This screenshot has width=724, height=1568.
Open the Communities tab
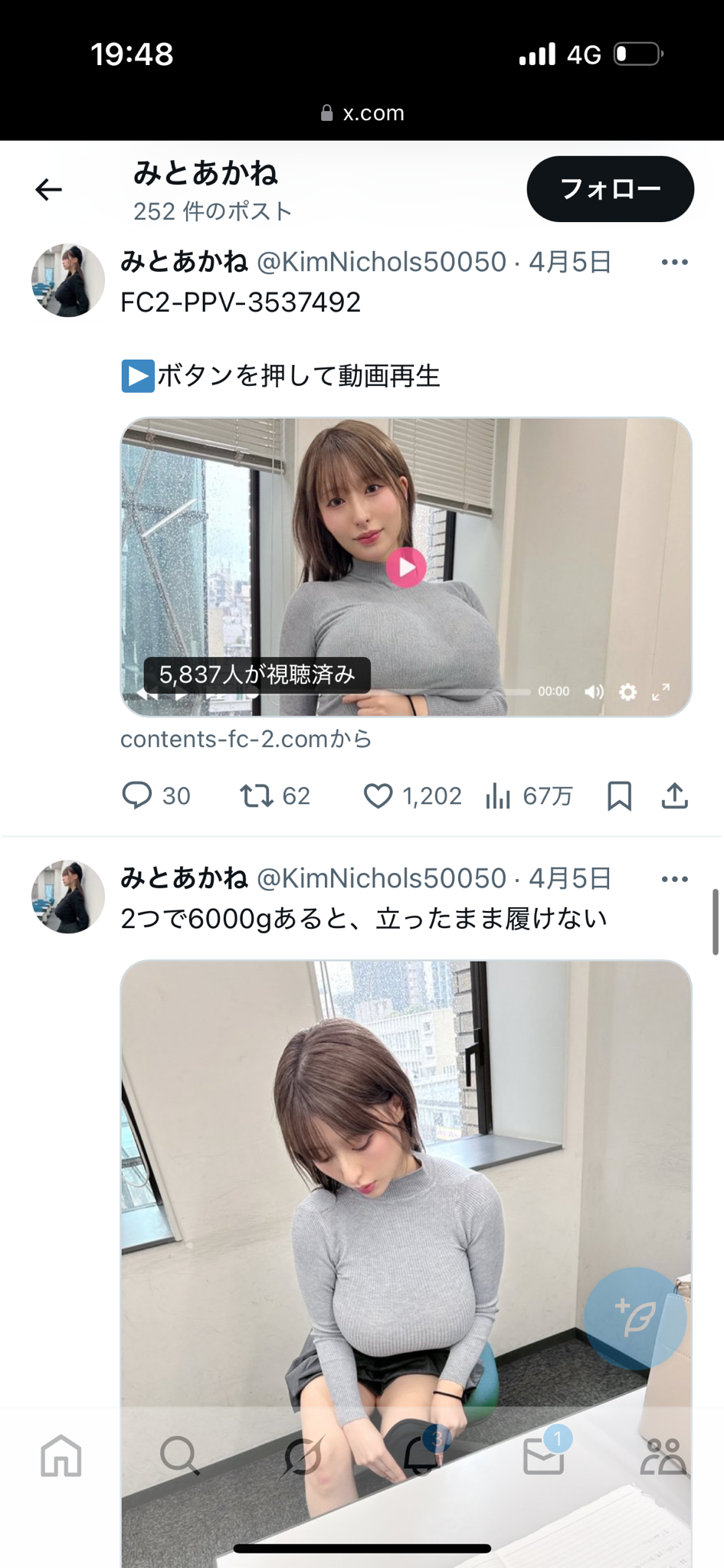click(663, 1455)
